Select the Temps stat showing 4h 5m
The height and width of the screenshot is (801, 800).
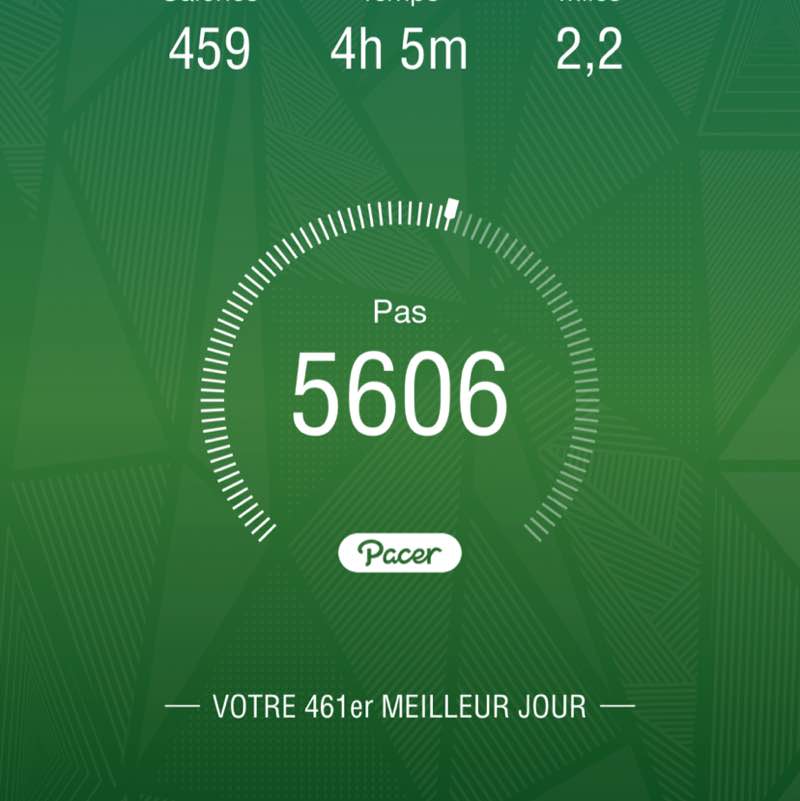(x=399, y=50)
